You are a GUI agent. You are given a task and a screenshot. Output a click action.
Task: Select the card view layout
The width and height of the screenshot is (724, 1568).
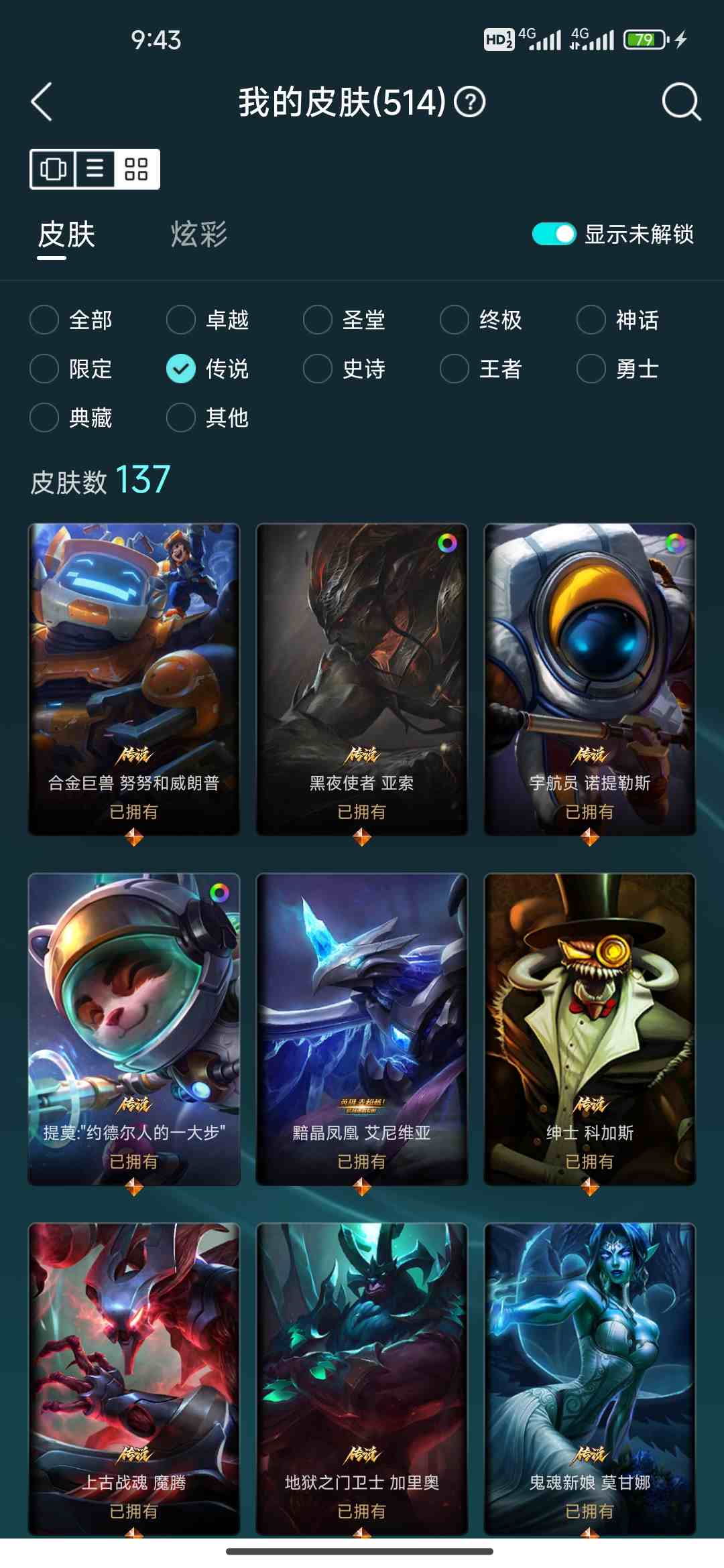click(53, 169)
